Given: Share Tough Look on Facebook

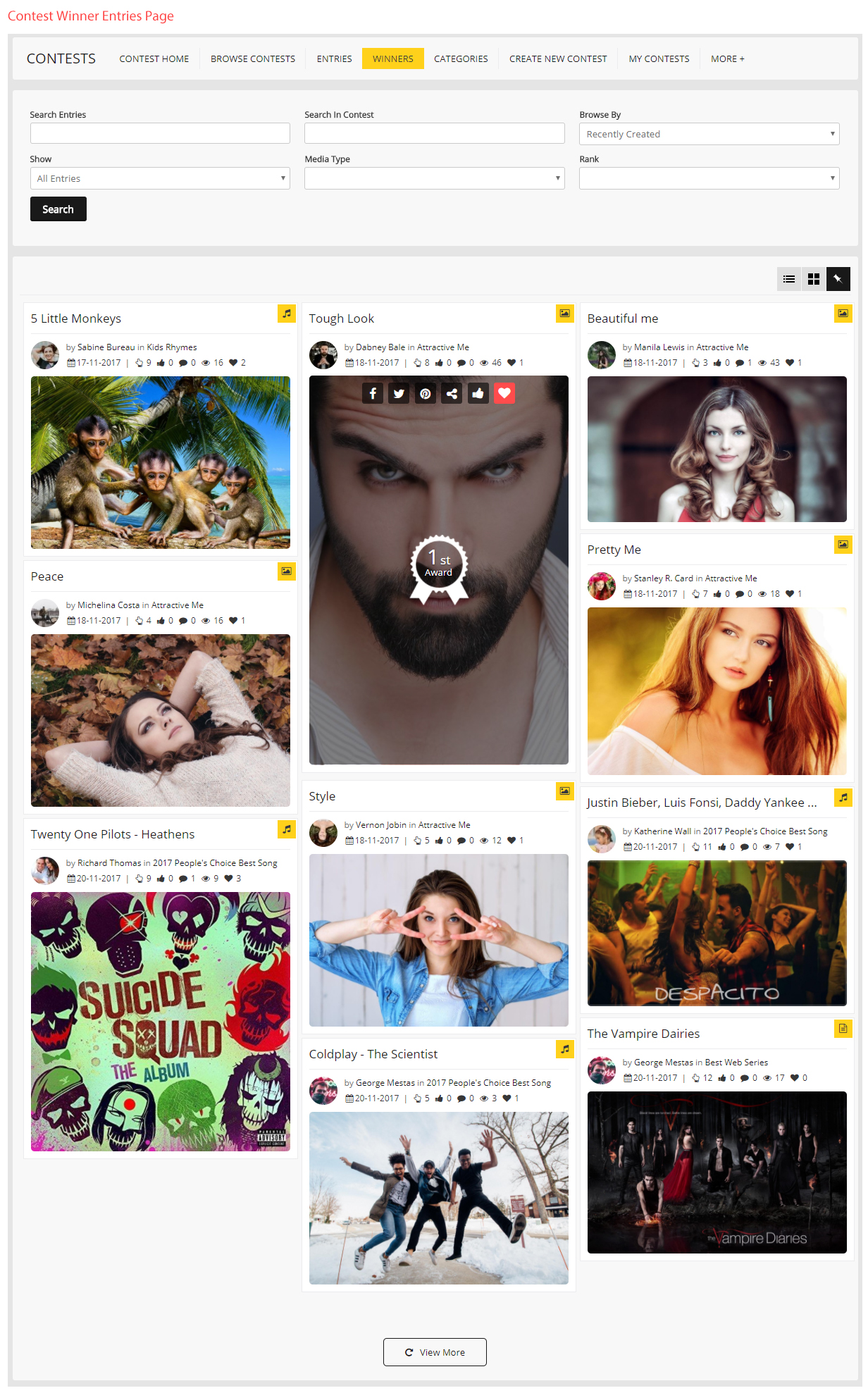Looking at the screenshot, I should 373,394.
